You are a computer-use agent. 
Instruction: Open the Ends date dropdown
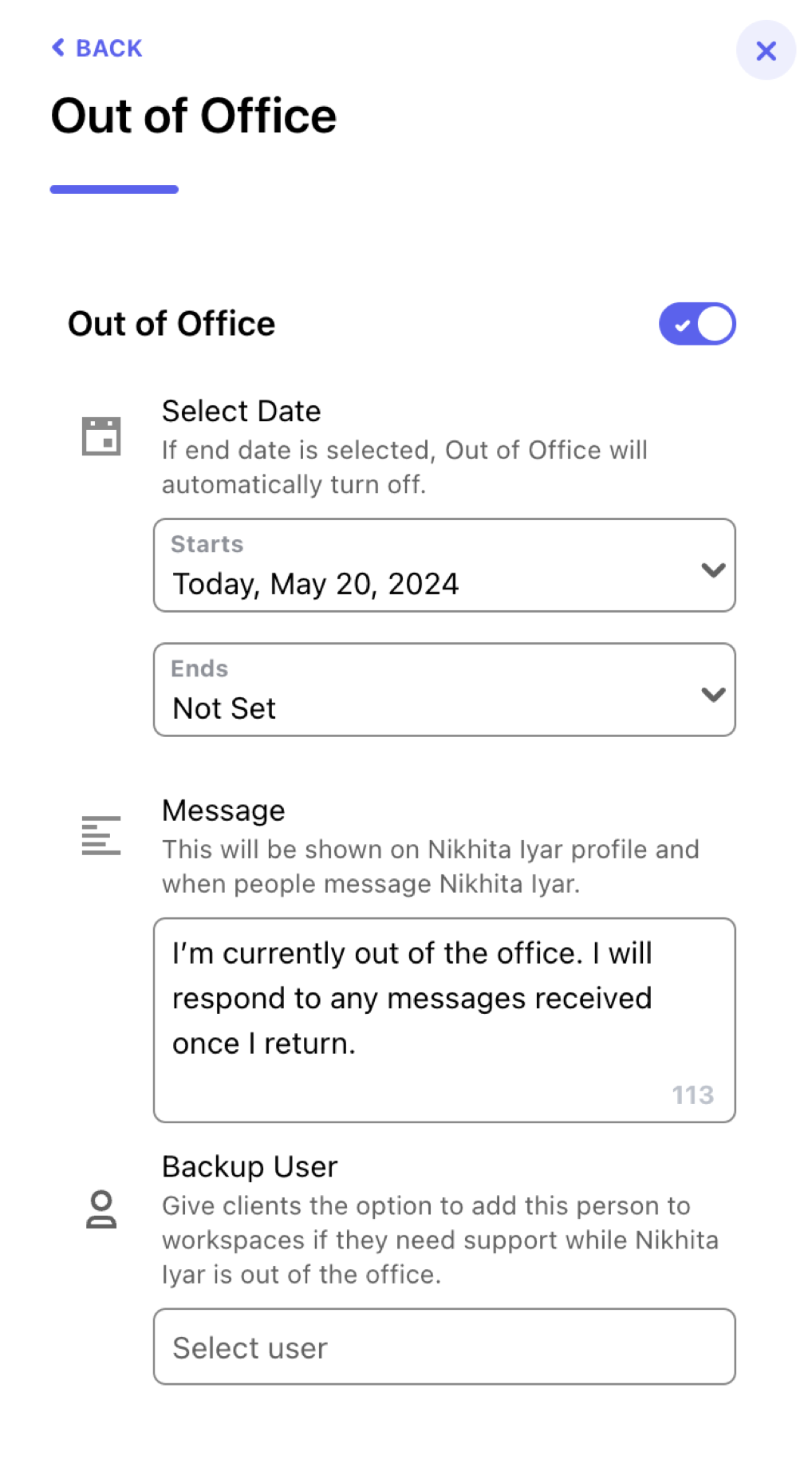pyautogui.click(x=444, y=690)
